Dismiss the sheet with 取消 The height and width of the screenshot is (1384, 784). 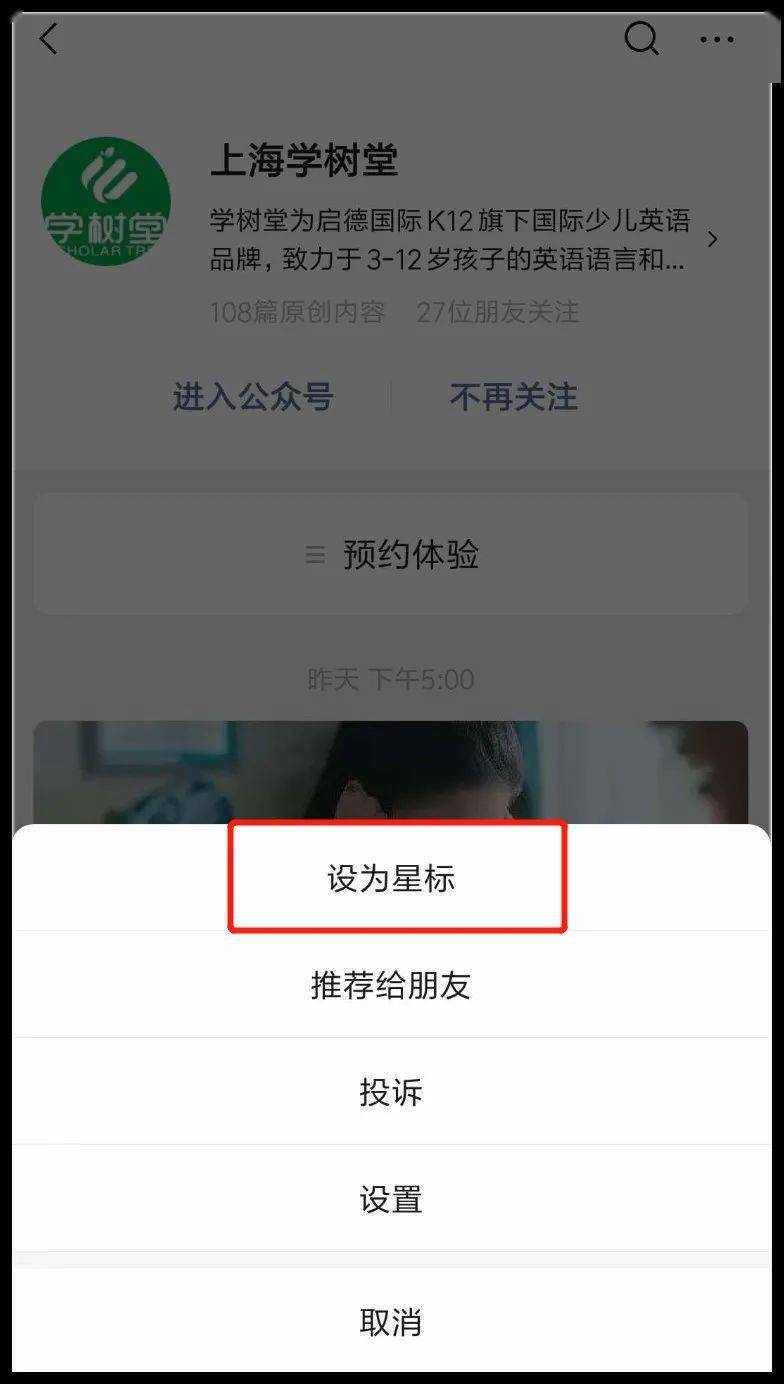(x=391, y=1322)
